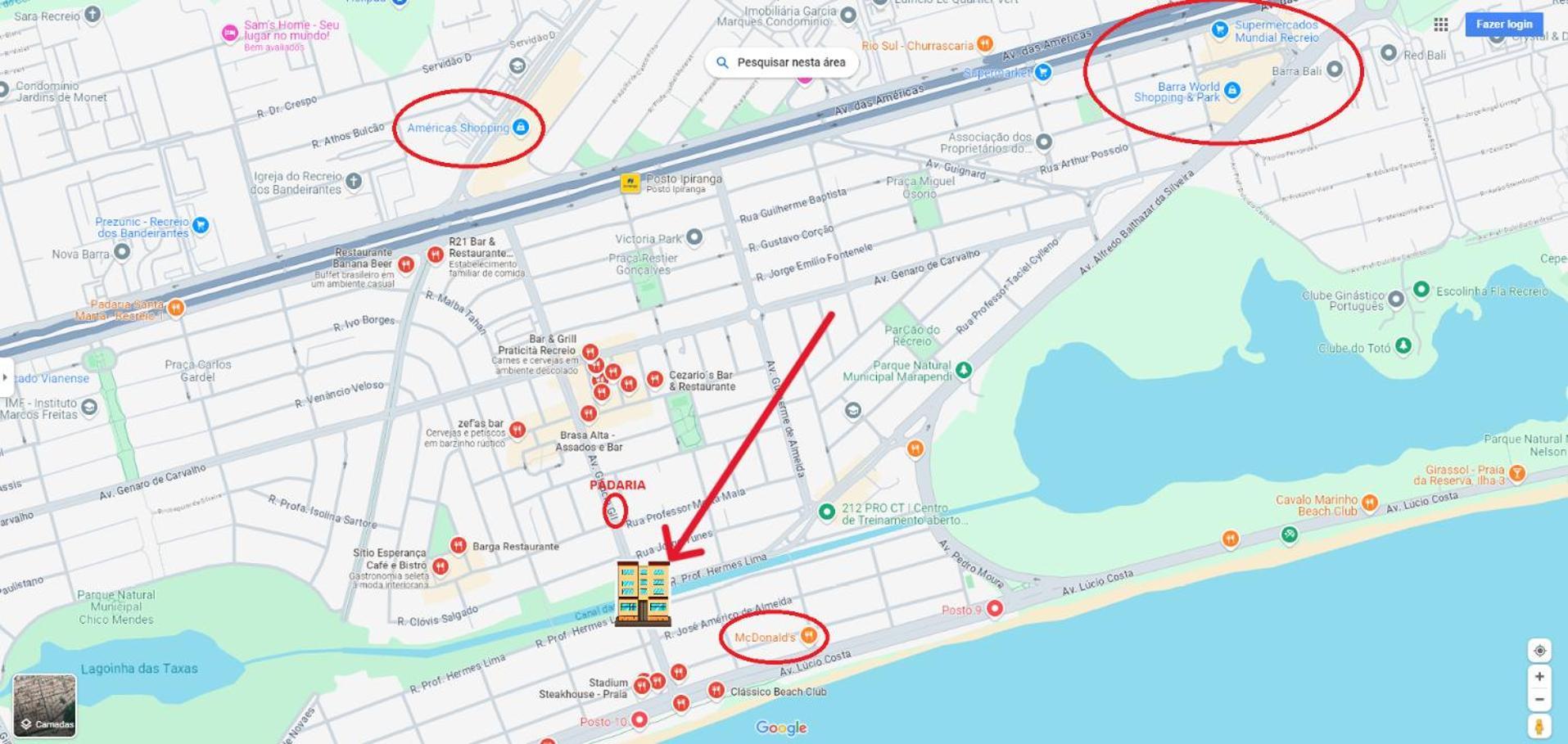Screen dimensions: 1568x744
Task: Select the Clássico Beach Club pin
Action: tap(716, 690)
